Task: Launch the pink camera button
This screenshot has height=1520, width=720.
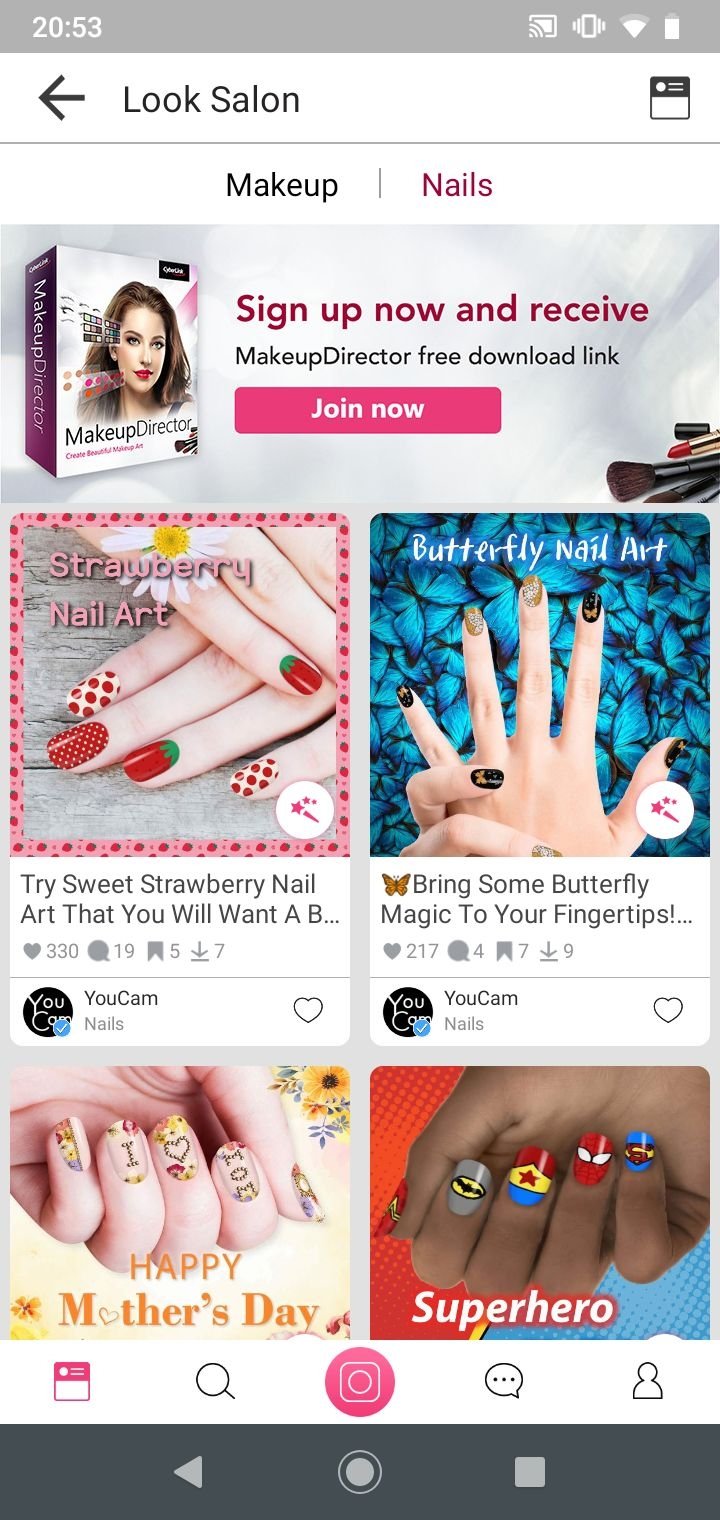Action: pyautogui.click(x=360, y=1381)
